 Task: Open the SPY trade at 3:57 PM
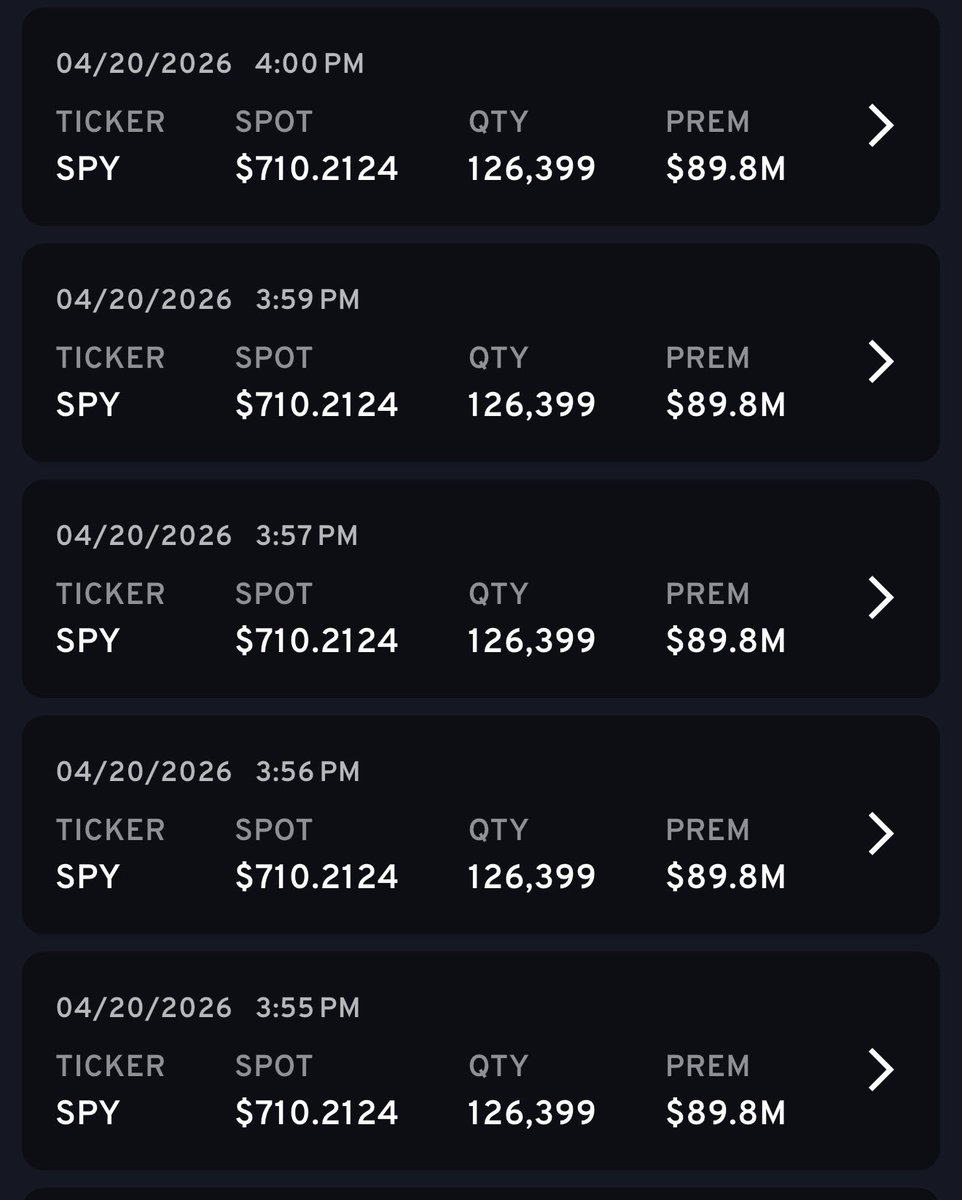tap(880, 598)
